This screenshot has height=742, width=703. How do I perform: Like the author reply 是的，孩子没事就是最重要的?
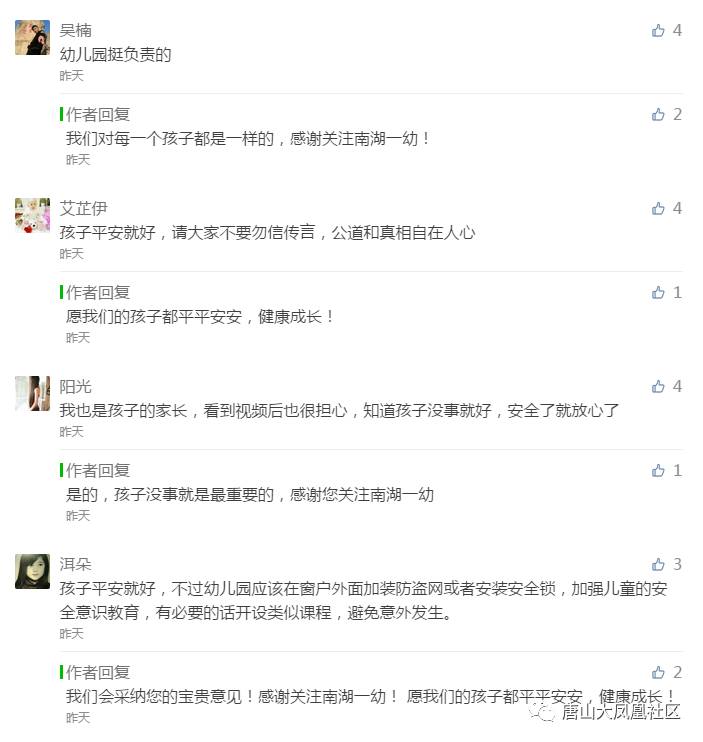[x=658, y=471]
